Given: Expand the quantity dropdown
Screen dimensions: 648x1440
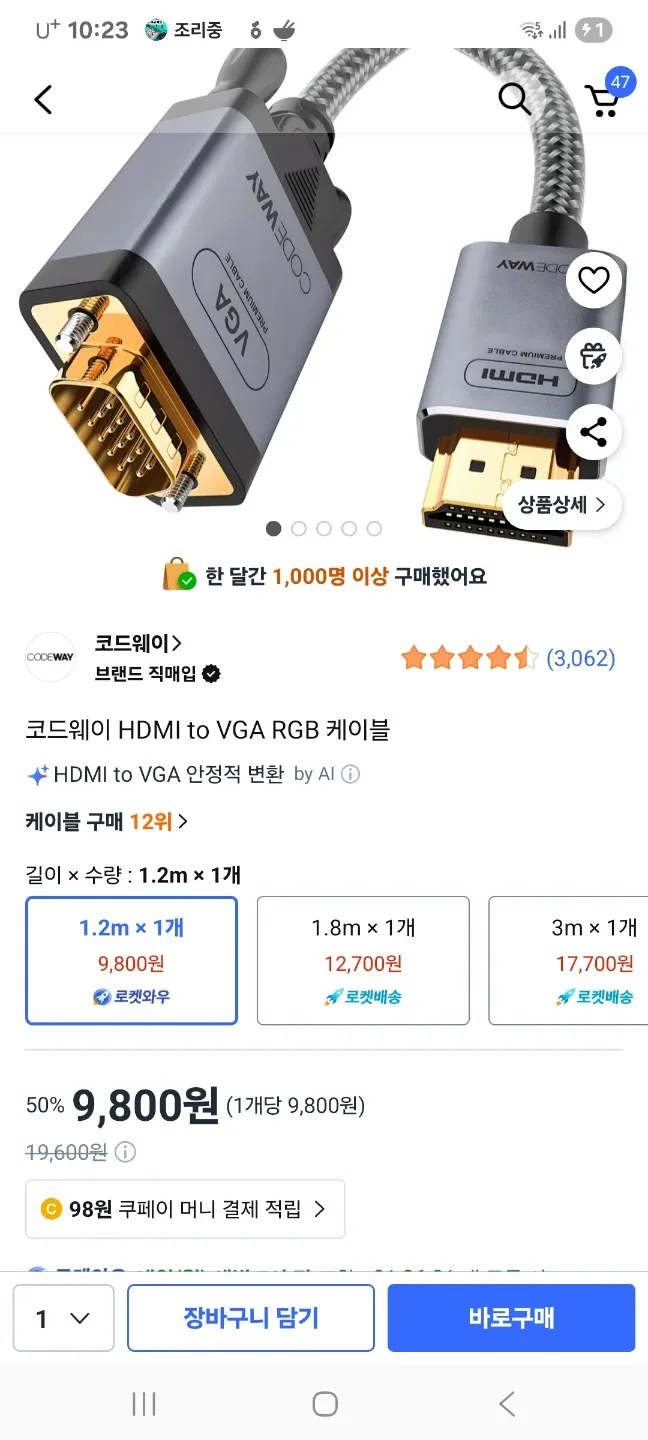Looking at the screenshot, I should point(63,1318).
